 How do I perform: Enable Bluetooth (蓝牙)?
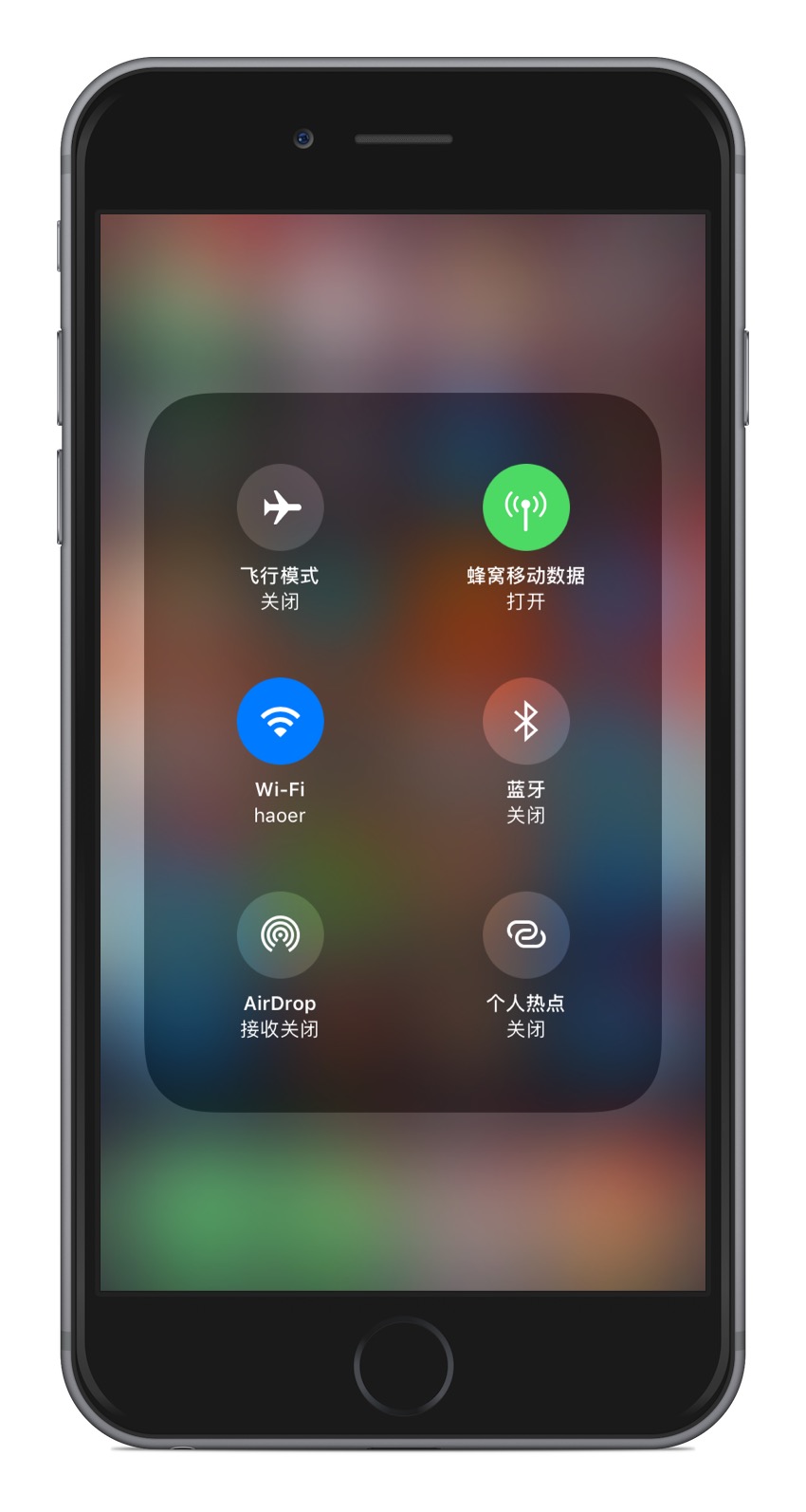coord(525,721)
